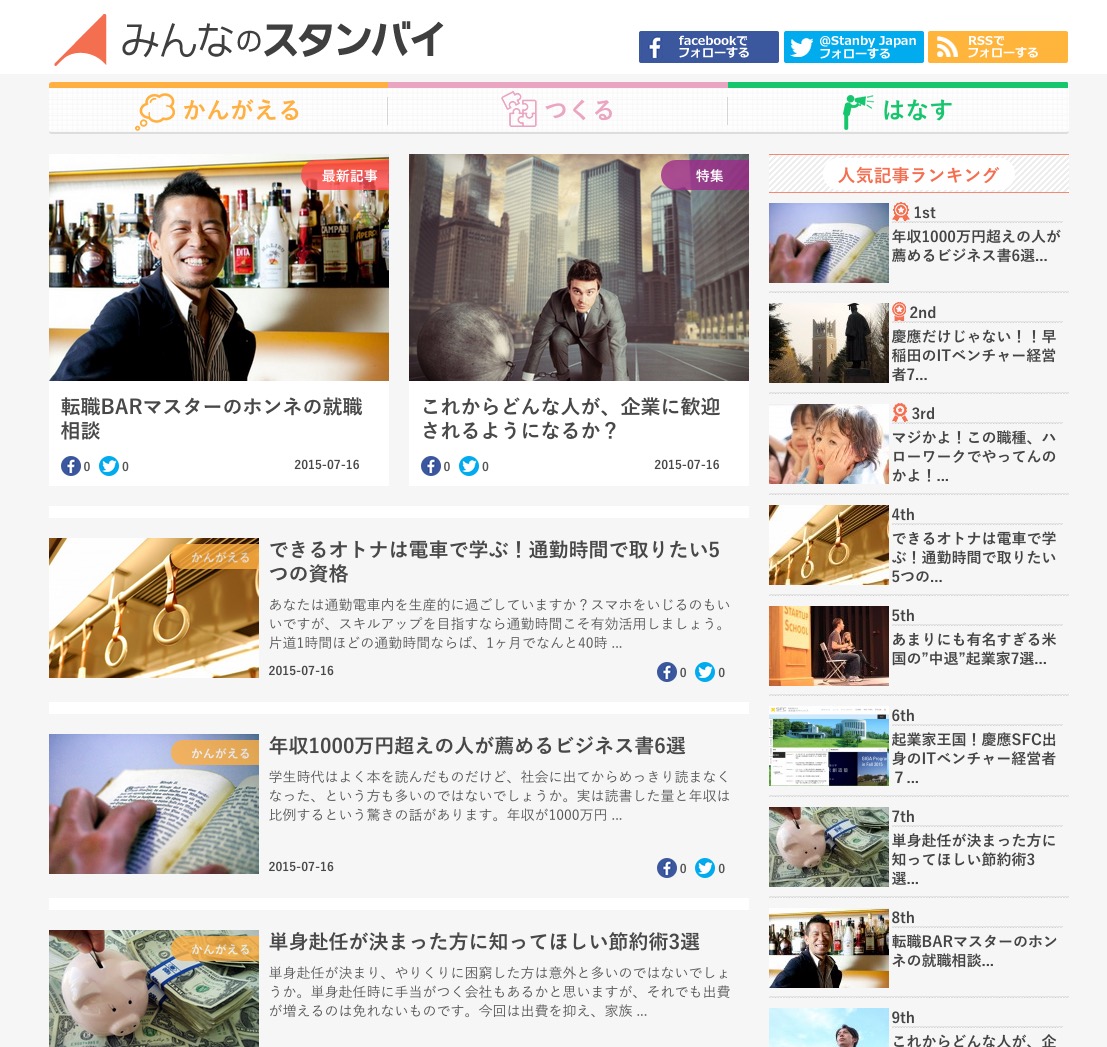Open the 2nd ranked 慶應だけじゃない article
This screenshot has height=1047, width=1107.
973,355
